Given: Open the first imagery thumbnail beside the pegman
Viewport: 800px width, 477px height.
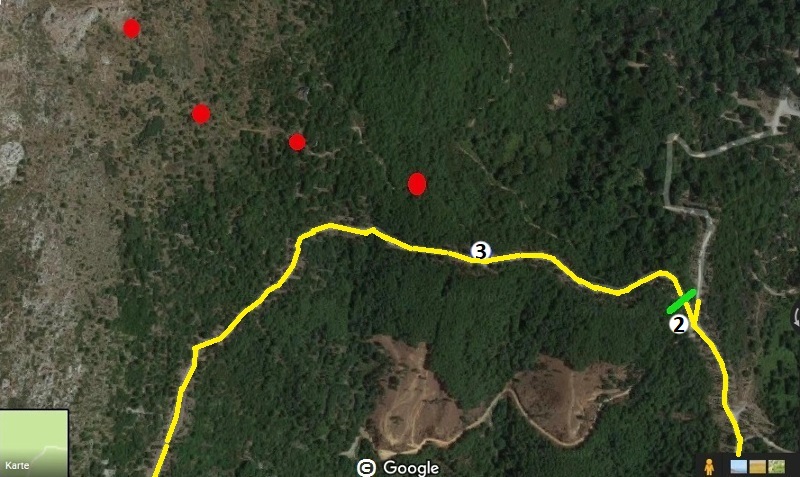Looking at the screenshot, I should click(x=739, y=466).
